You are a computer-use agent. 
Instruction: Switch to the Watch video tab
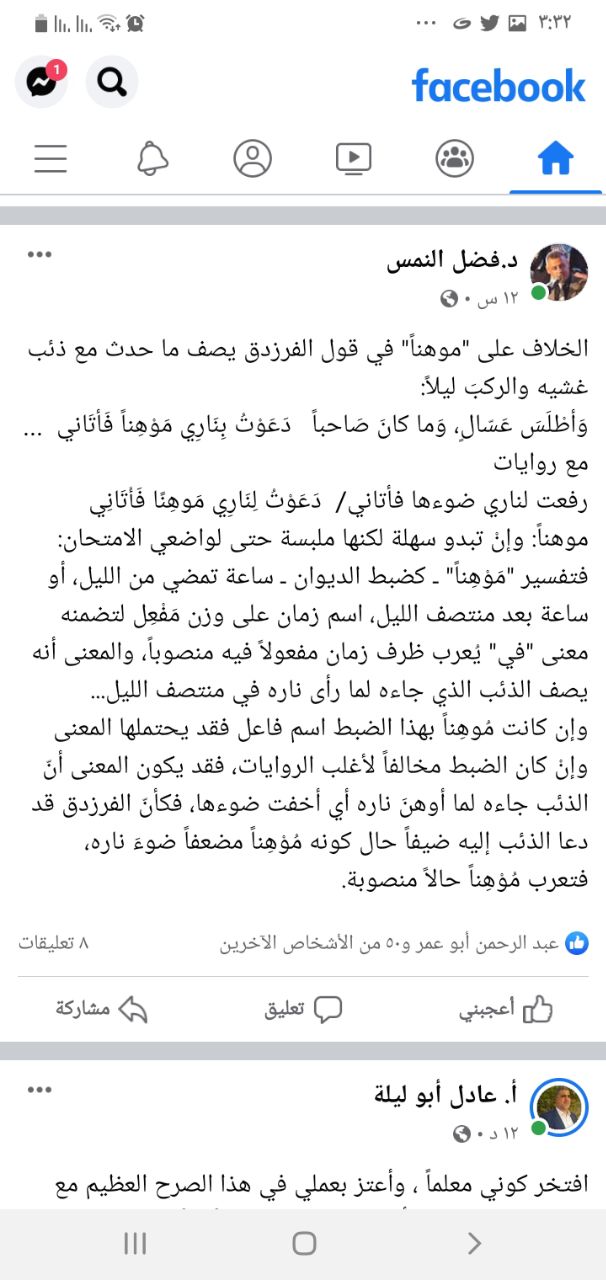coord(354,158)
